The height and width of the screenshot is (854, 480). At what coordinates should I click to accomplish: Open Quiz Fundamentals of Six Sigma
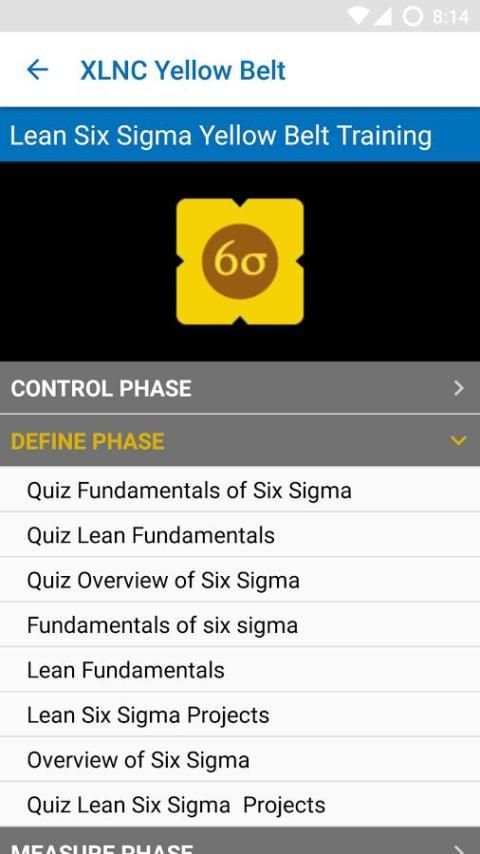click(240, 490)
